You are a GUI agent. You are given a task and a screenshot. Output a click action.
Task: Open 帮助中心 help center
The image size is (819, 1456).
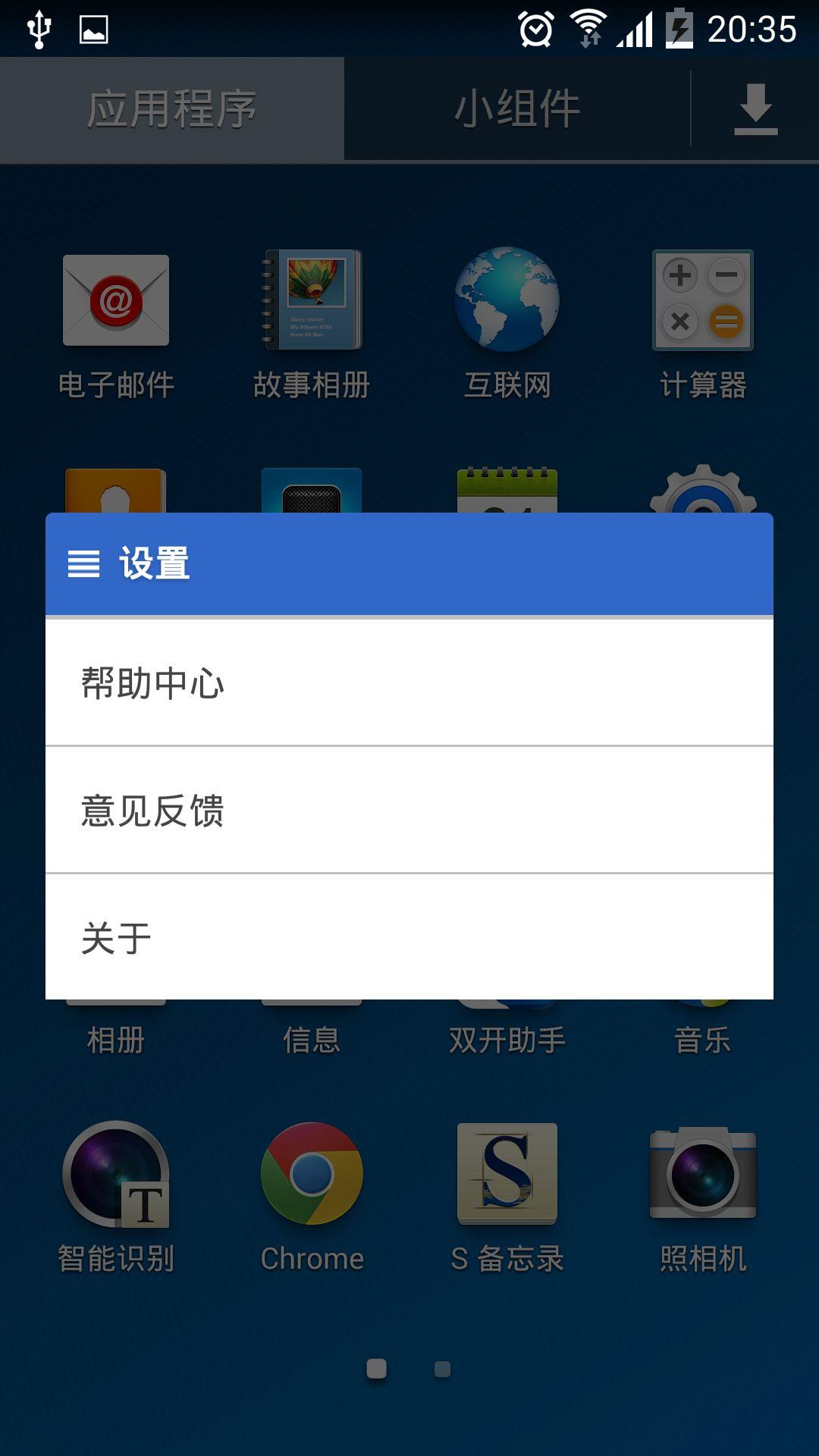tap(409, 682)
